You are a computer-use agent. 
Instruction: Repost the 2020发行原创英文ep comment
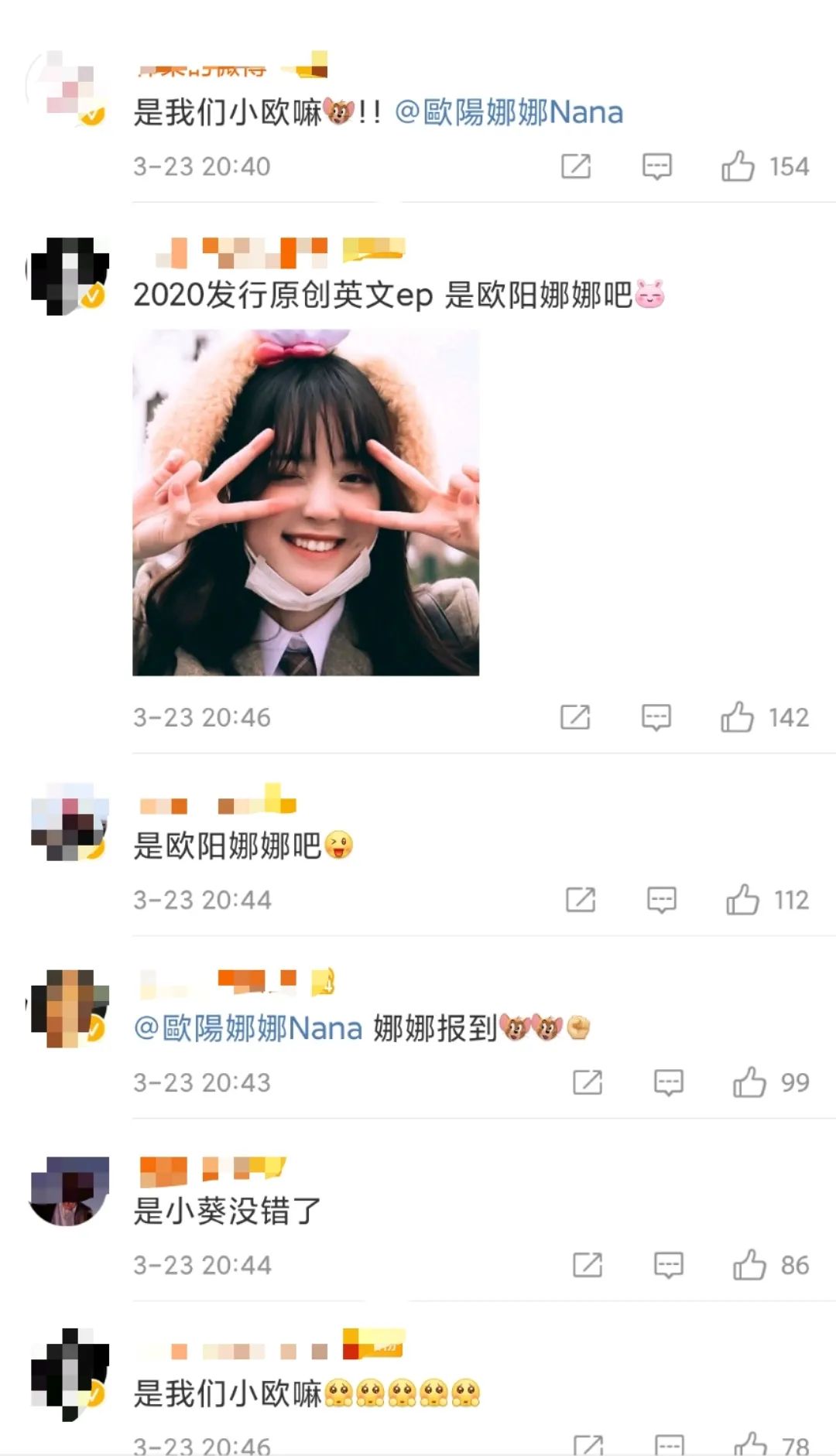pyautogui.click(x=575, y=717)
